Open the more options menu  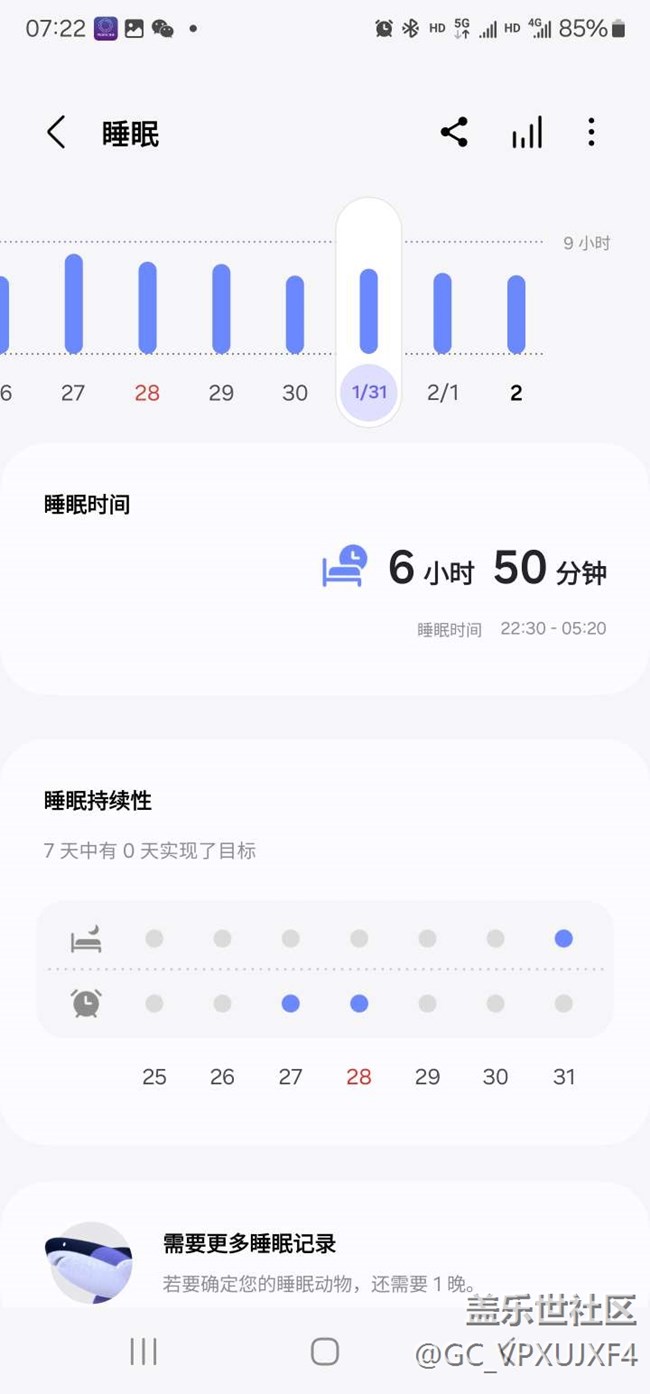(591, 132)
